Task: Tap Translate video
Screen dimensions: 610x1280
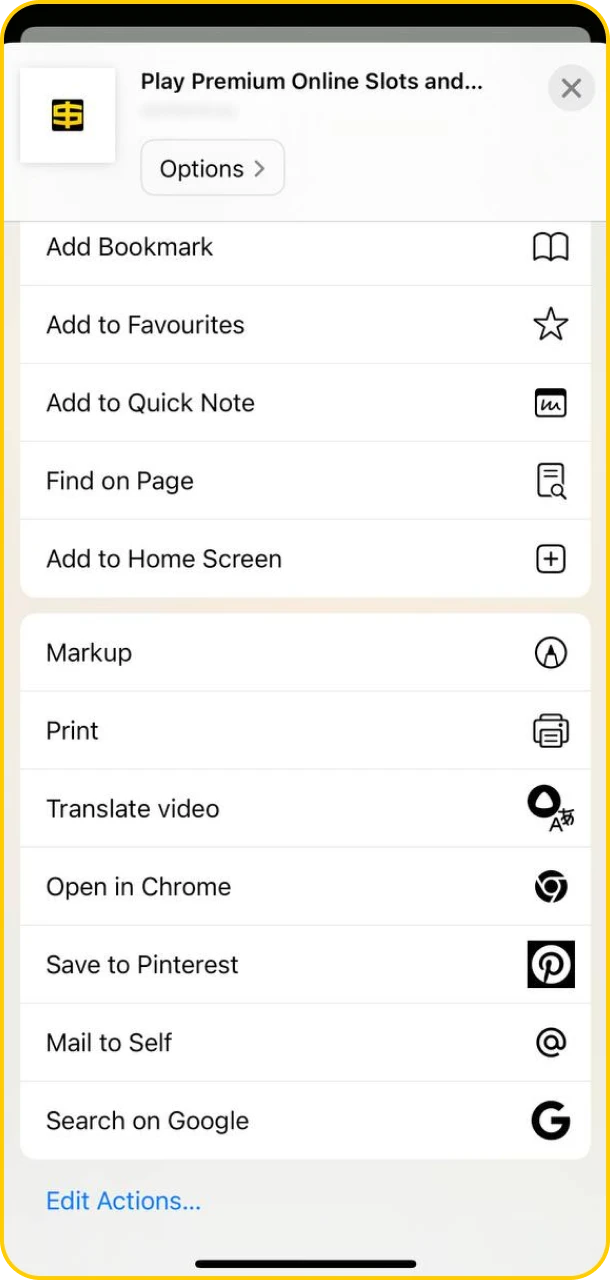Action: pos(305,809)
